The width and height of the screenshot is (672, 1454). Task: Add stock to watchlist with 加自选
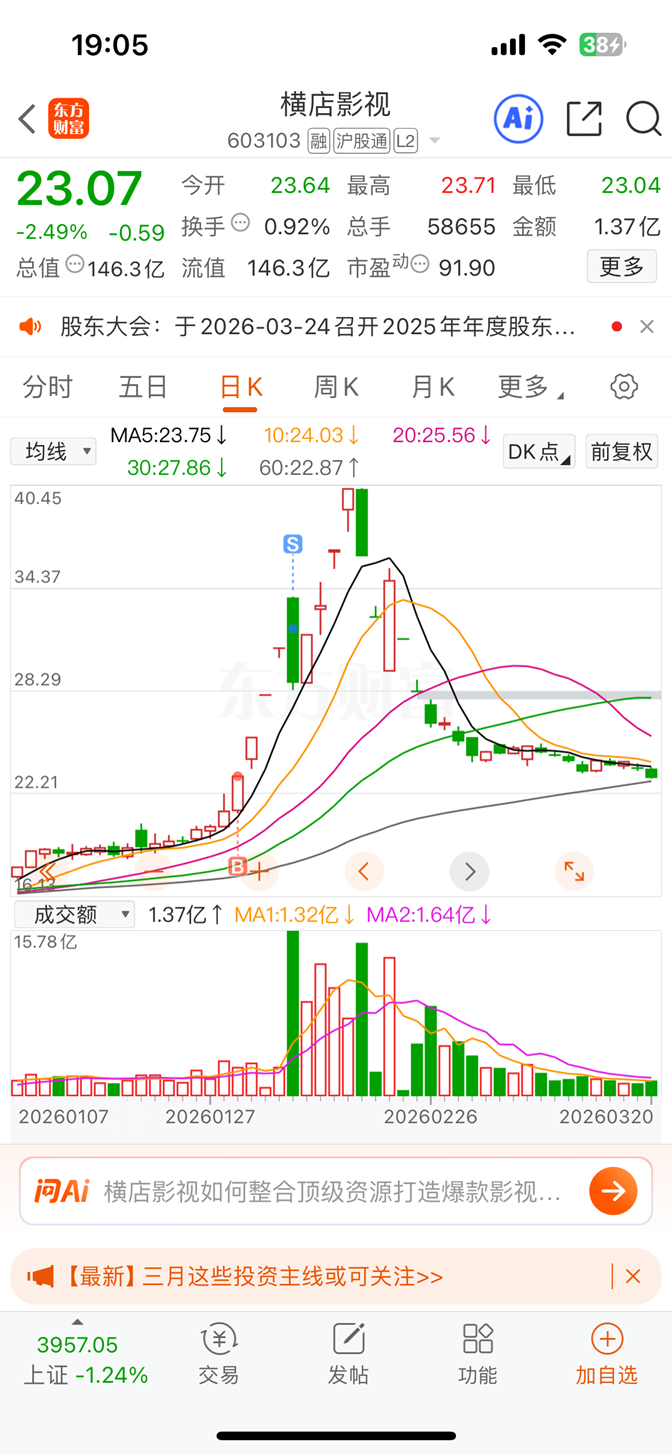click(606, 1355)
